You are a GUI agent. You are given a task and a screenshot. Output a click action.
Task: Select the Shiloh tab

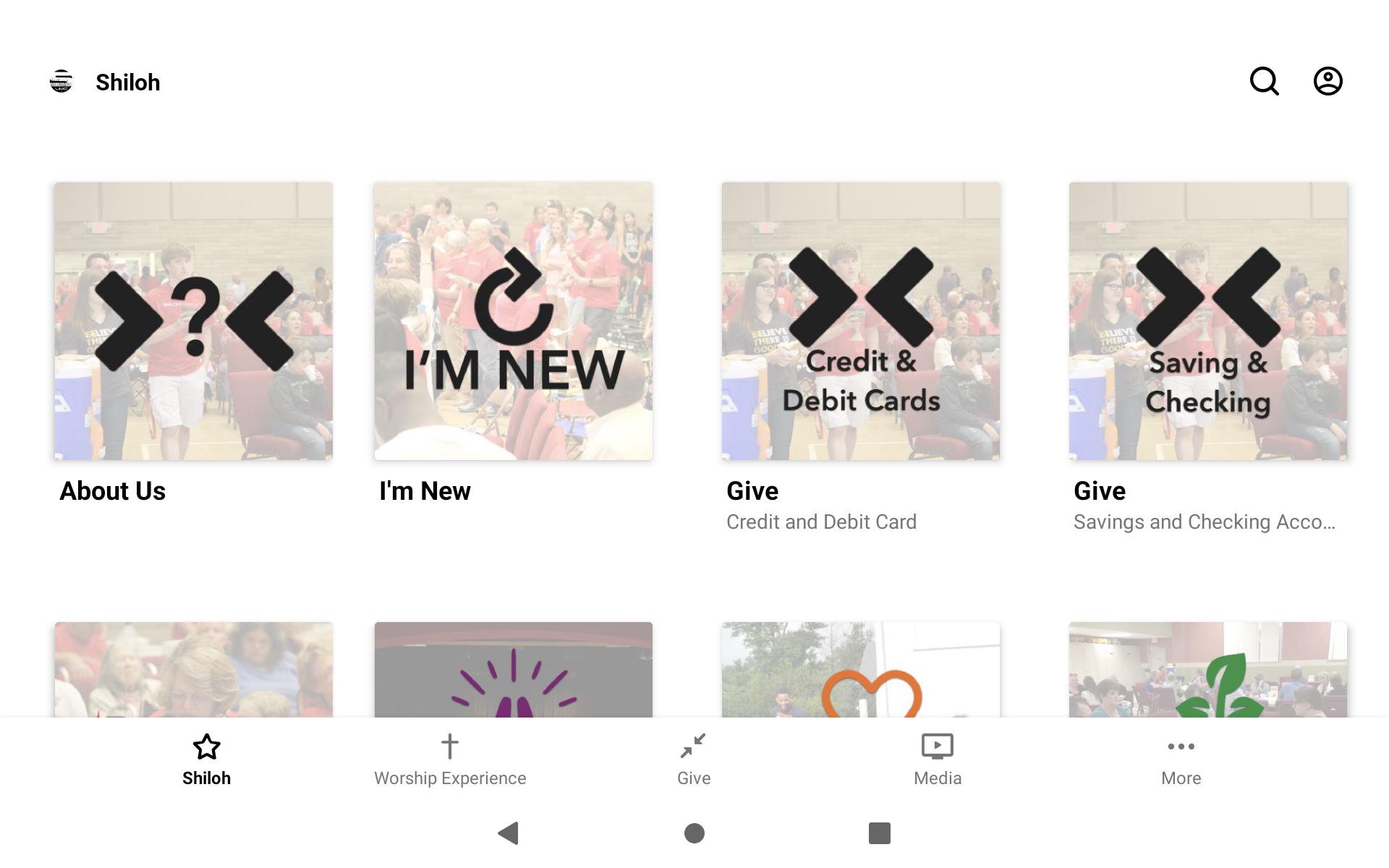coord(206,759)
